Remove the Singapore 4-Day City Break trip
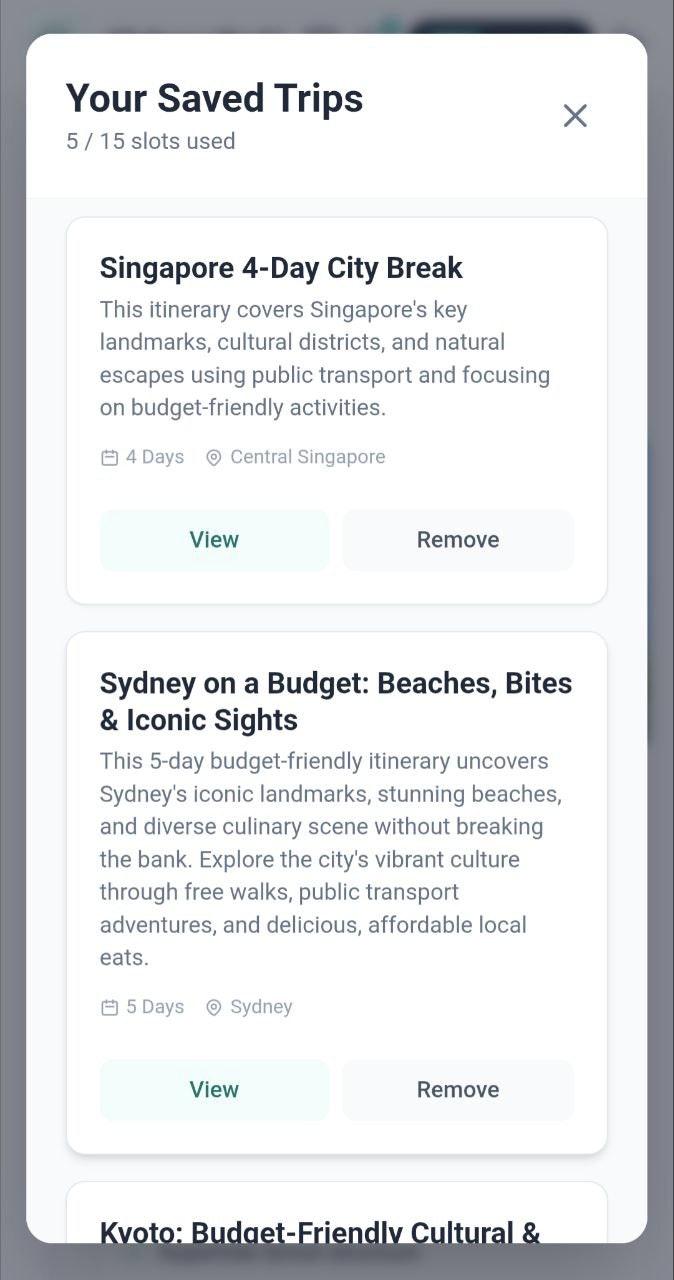 (458, 540)
